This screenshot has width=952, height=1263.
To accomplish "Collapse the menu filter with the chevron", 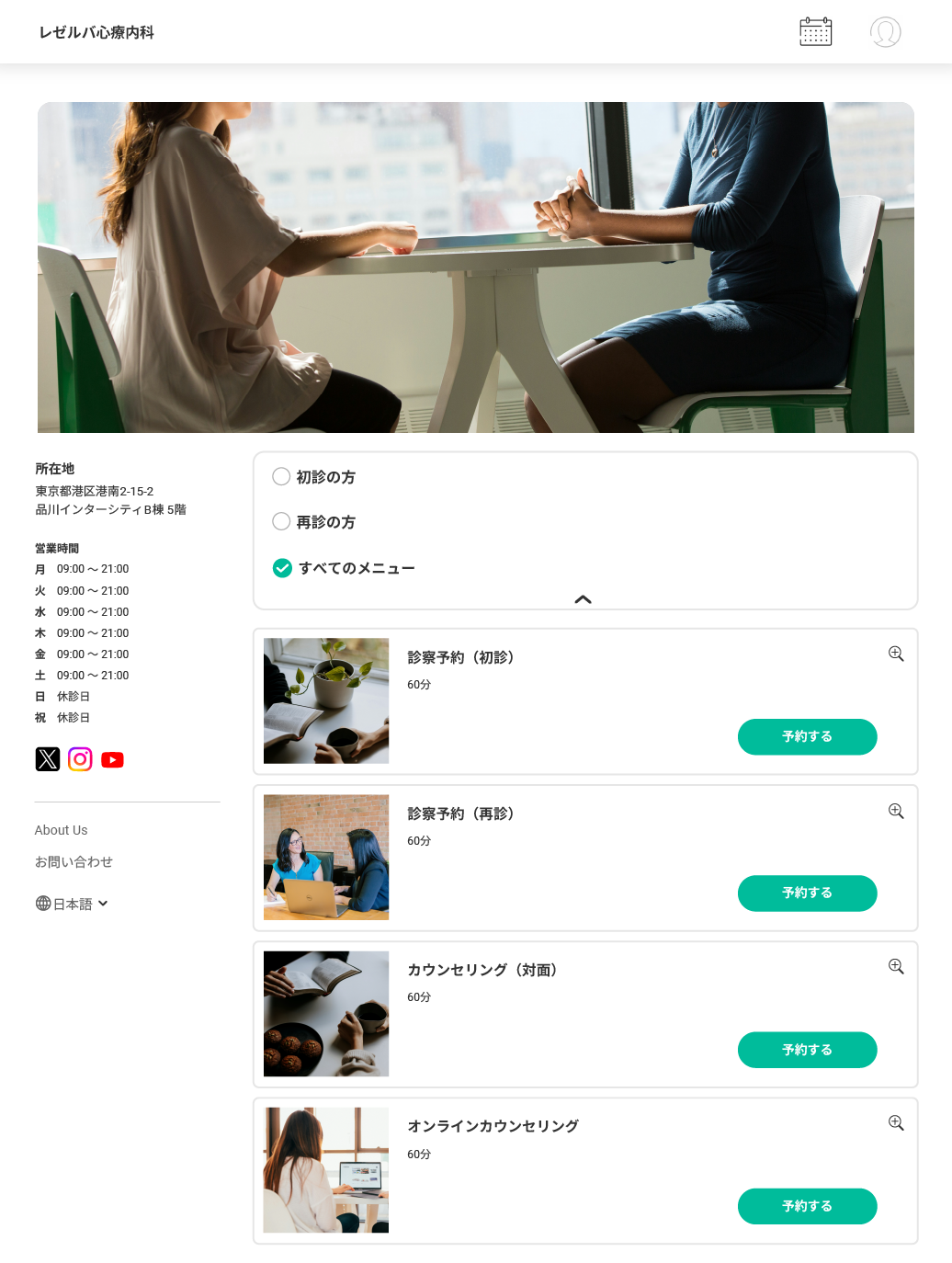I will (583, 599).
